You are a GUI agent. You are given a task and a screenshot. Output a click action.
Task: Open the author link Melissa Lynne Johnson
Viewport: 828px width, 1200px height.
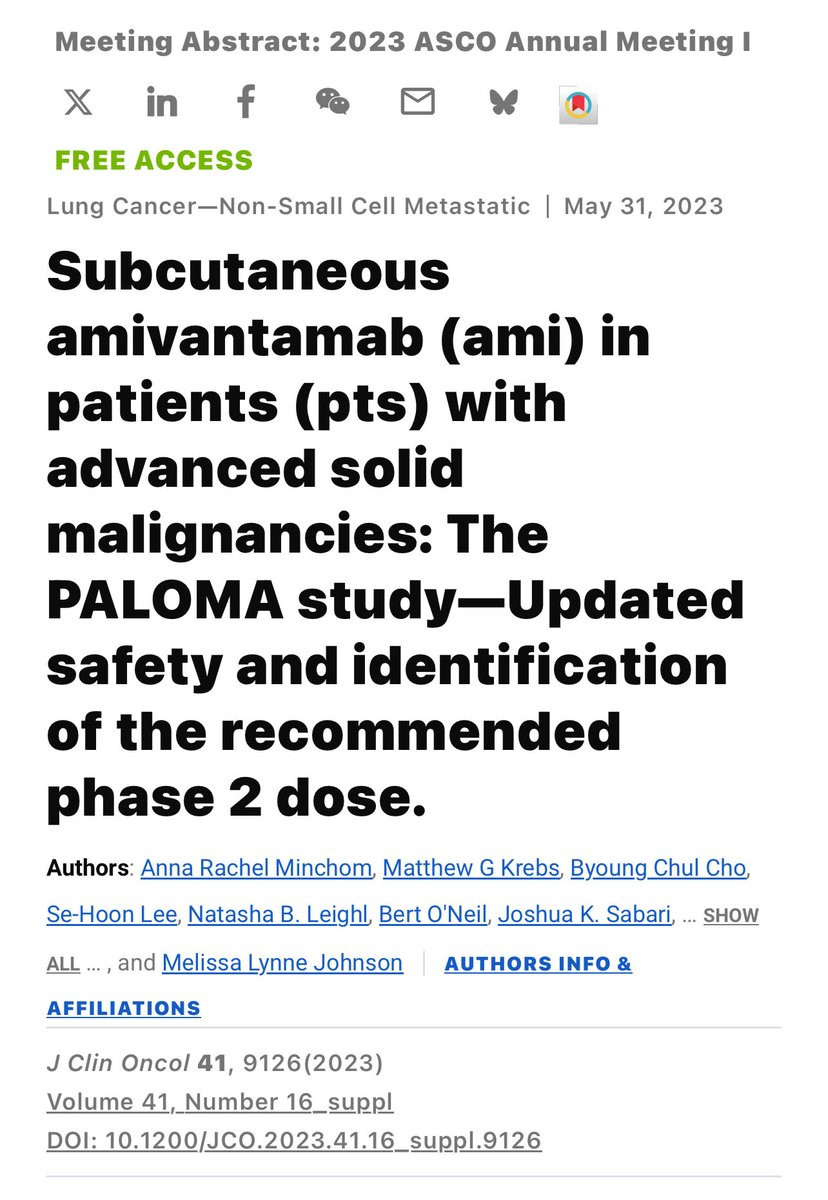282,963
